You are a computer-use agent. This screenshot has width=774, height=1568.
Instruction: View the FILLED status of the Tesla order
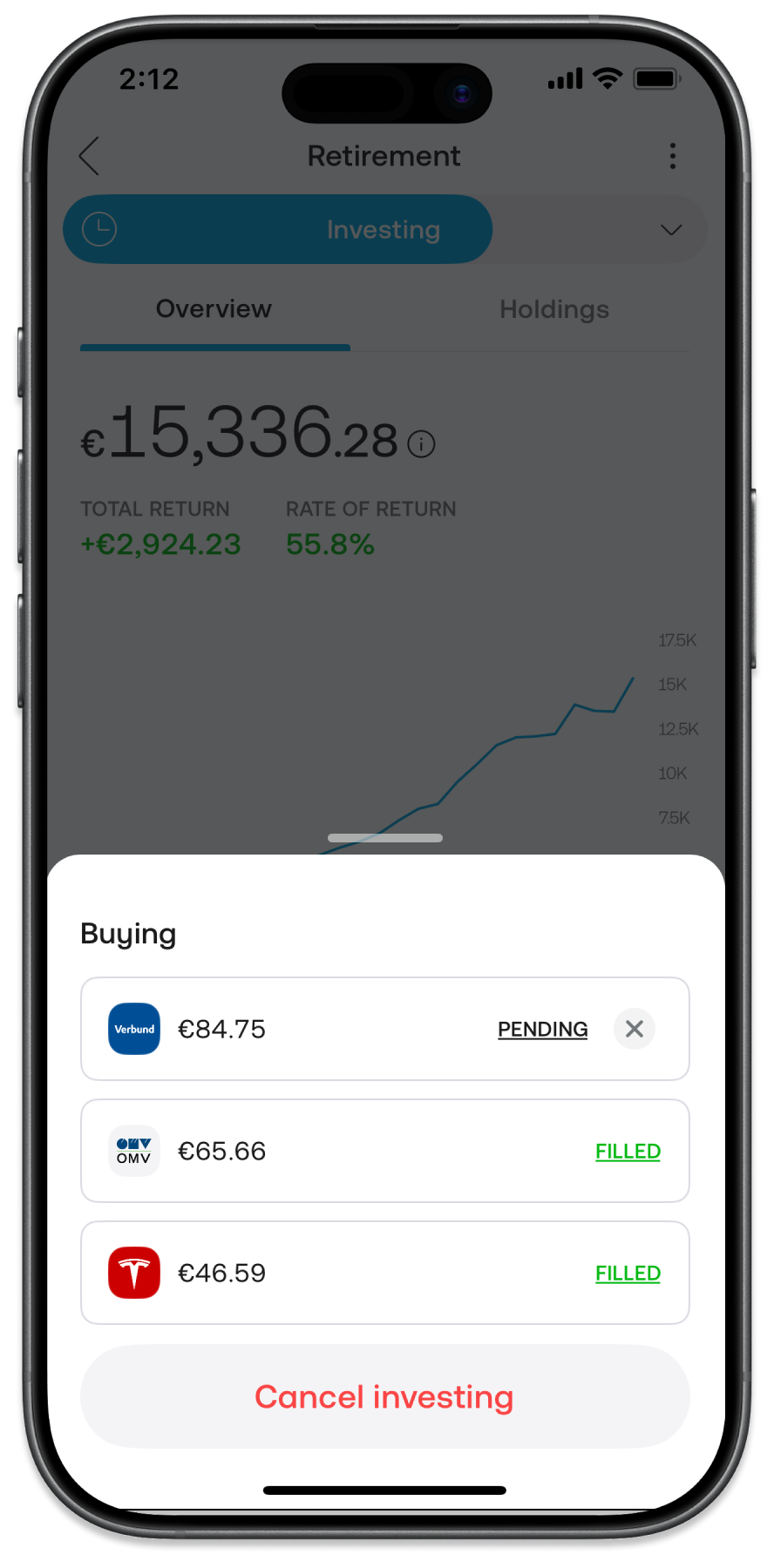pos(628,1273)
